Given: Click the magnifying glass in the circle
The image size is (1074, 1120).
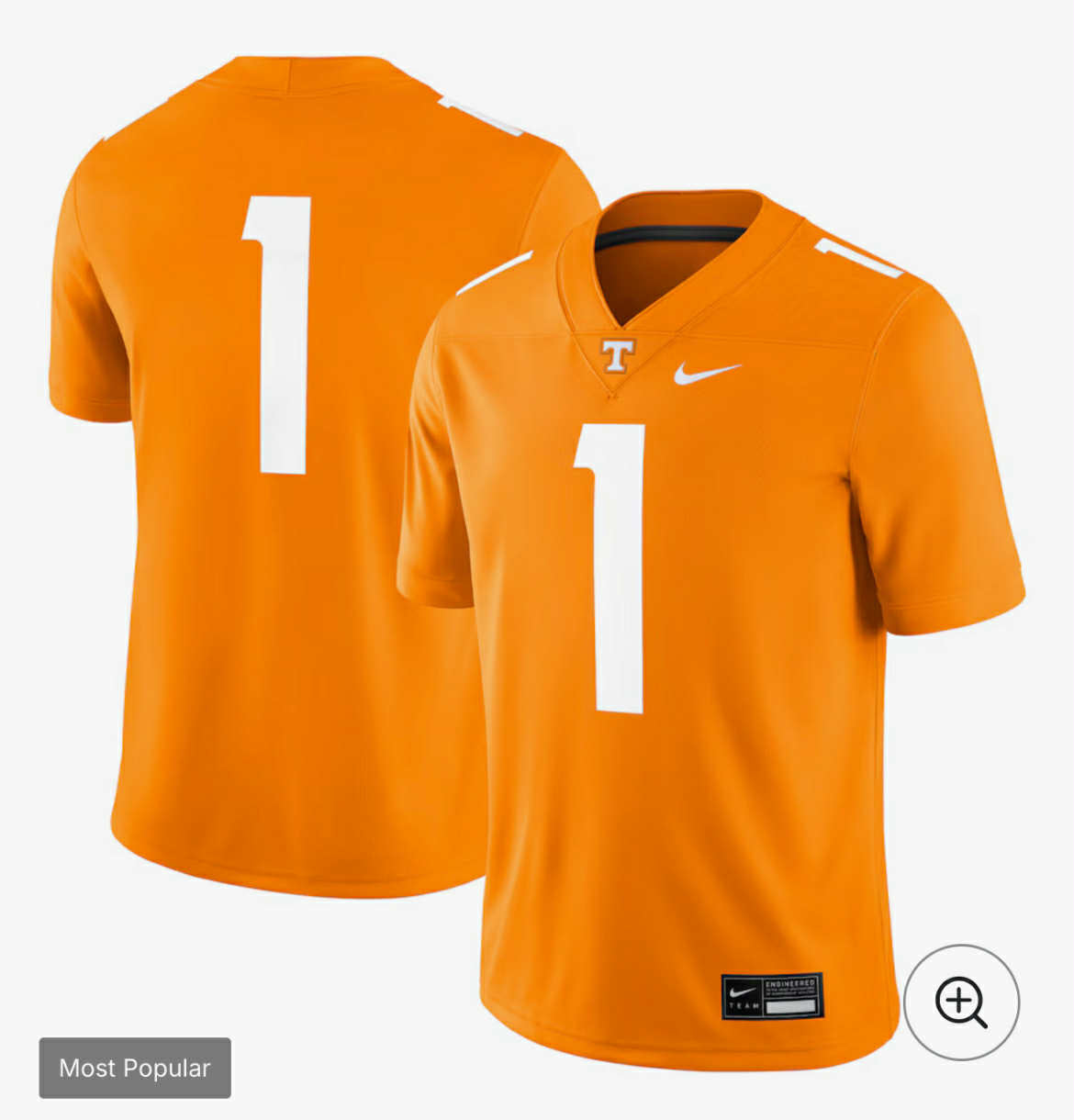Looking at the screenshot, I should [961, 1002].
